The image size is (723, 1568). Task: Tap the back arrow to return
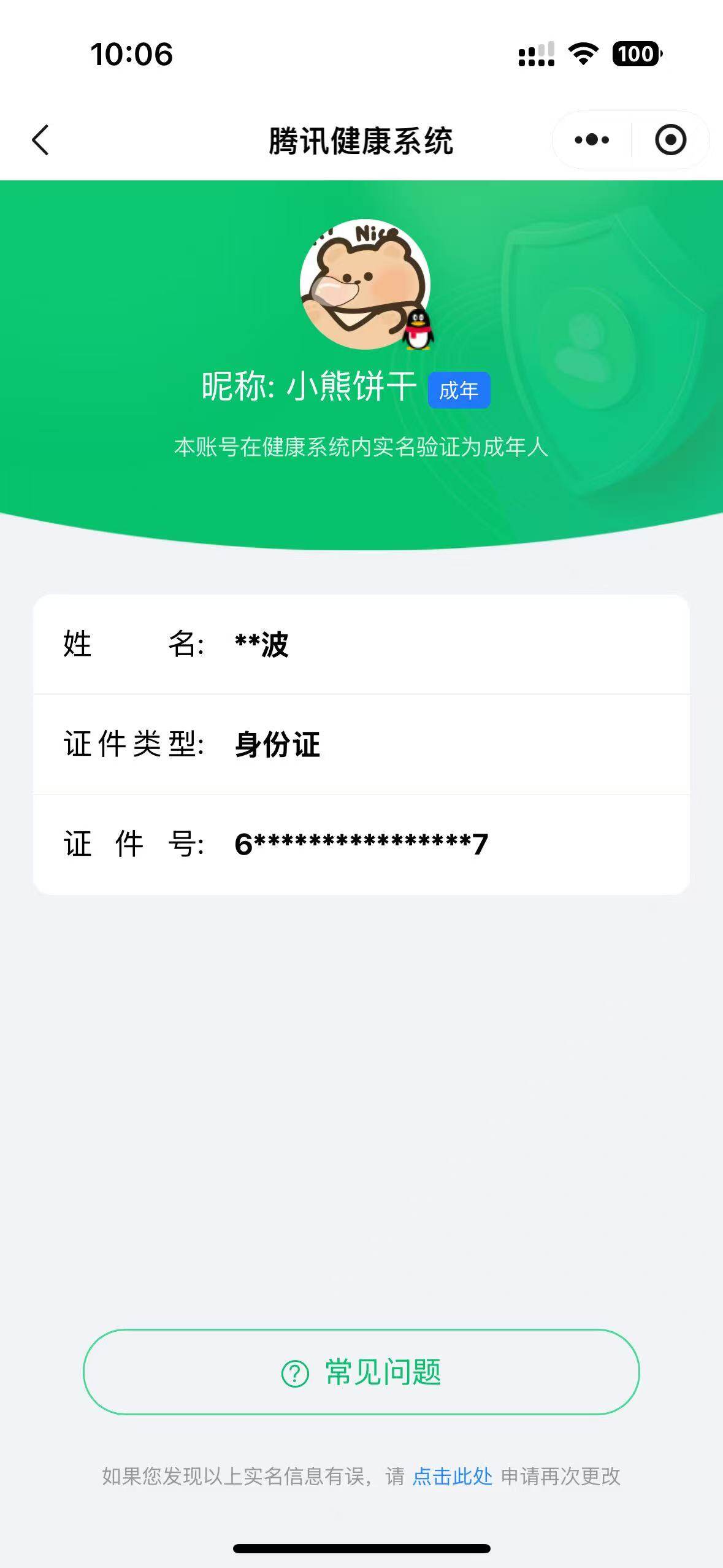pos(40,139)
